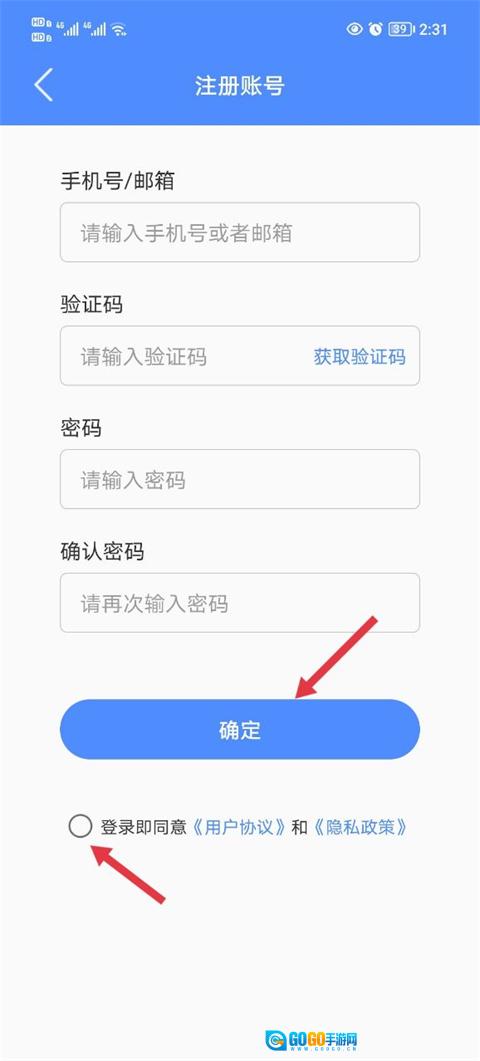Select the 请输入密码 password field
Image resolution: width=480 pixels, height=1061 pixels.
coord(240,479)
